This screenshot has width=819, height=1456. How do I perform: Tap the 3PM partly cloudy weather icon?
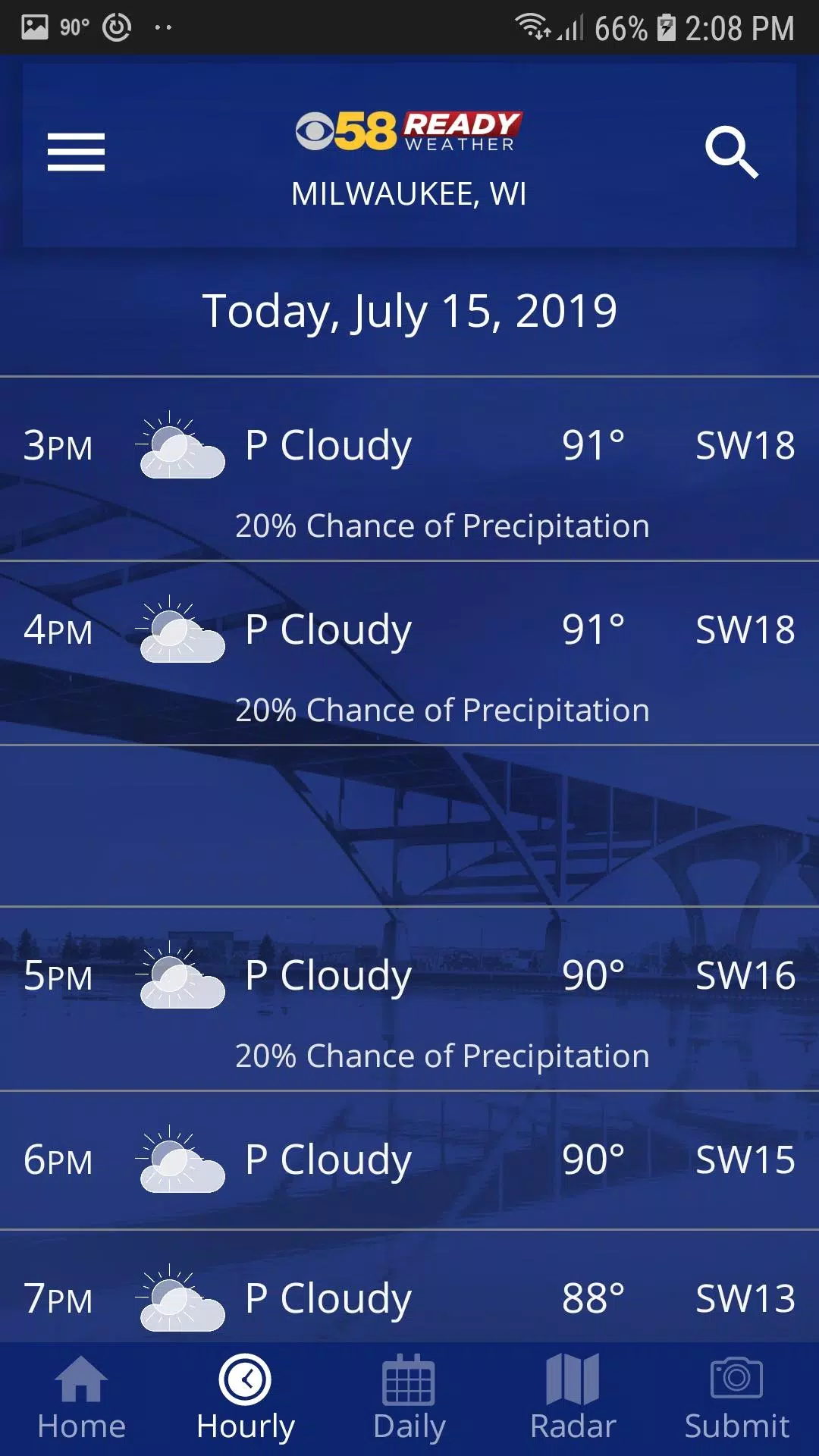pos(180,445)
